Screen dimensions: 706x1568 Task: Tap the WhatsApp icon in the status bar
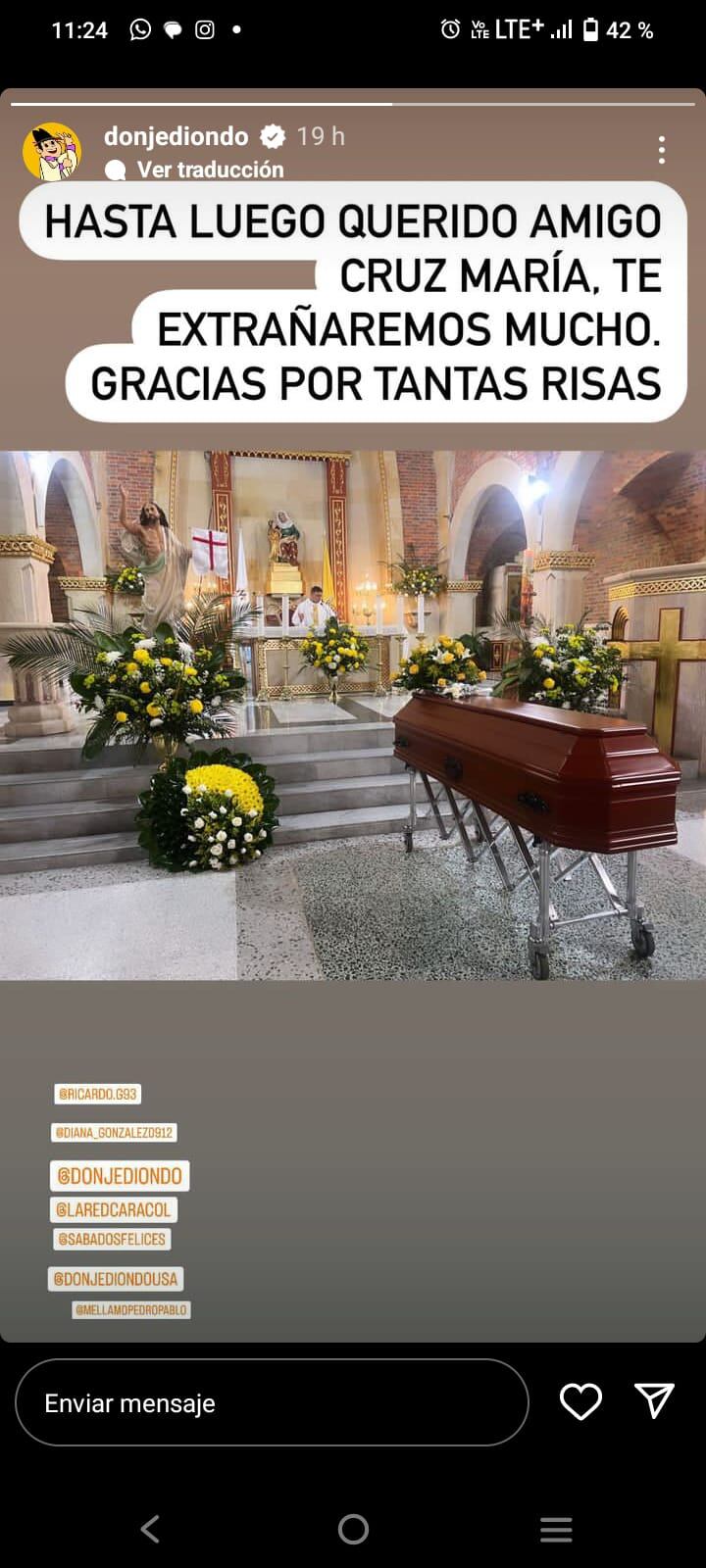pos(138,30)
